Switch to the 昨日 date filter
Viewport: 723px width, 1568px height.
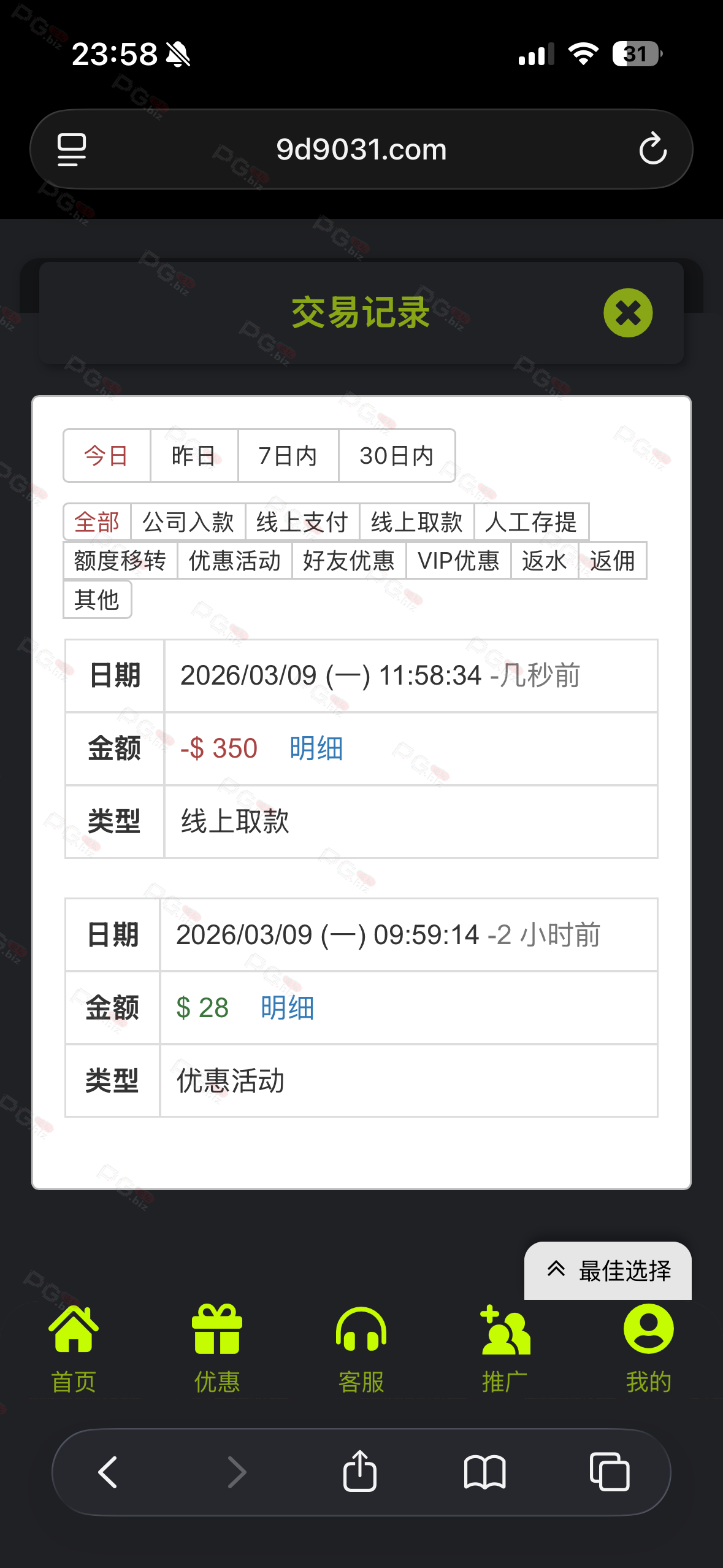click(194, 456)
